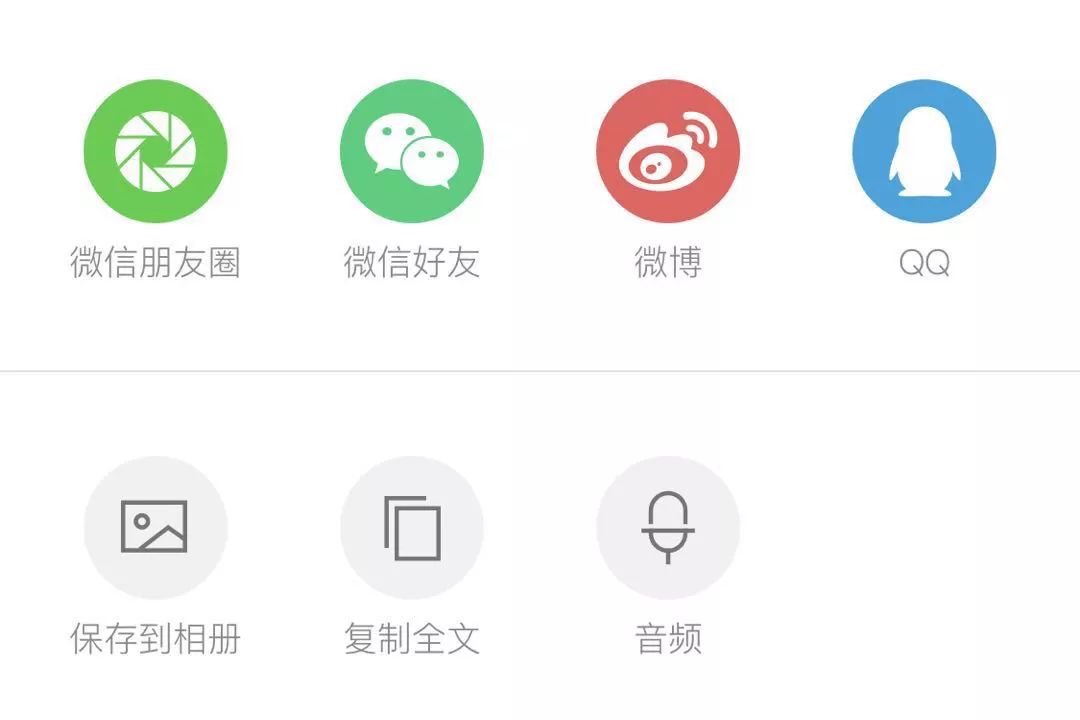This screenshot has height=720, width=1080.
Task: Share to WeChat Moments (微信朋友圈)
Action: [155, 152]
